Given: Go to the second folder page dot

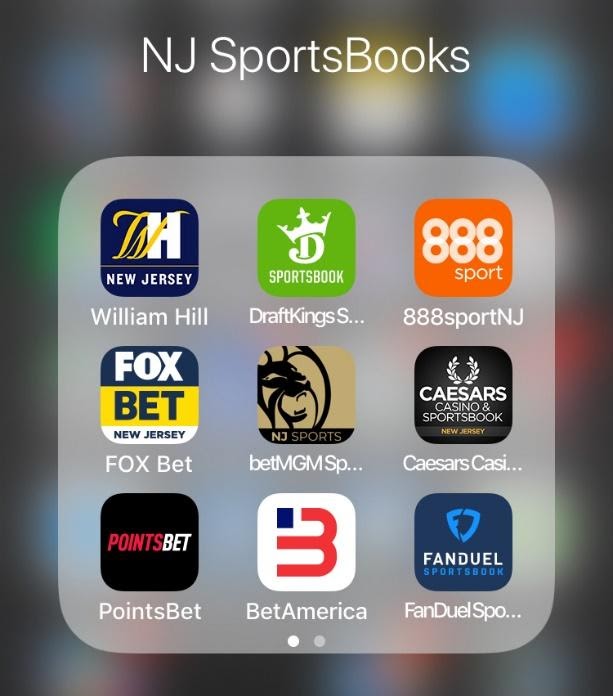Looking at the screenshot, I should [x=319, y=640].
